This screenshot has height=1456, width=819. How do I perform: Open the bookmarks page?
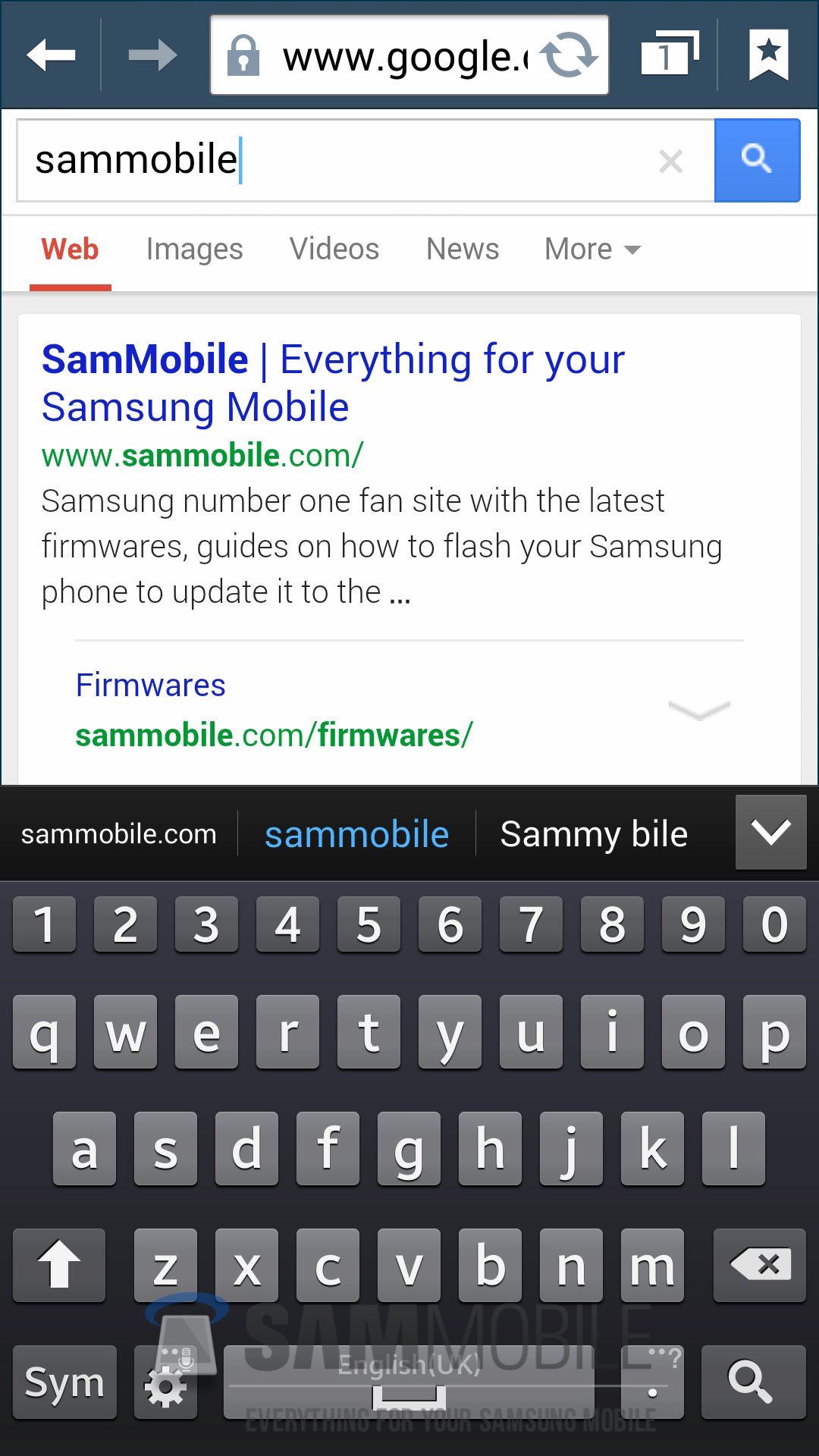pyautogui.click(x=768, y=55)
